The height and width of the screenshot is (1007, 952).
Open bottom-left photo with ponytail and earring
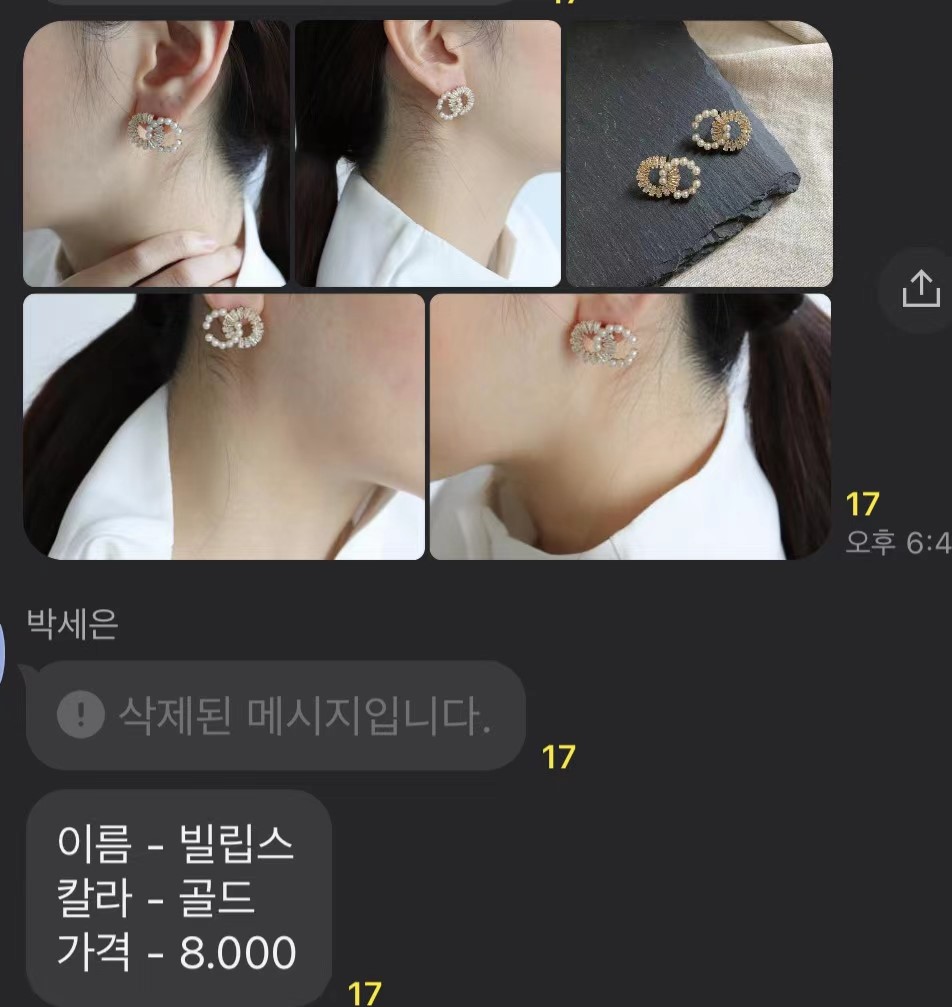point(224,426)
